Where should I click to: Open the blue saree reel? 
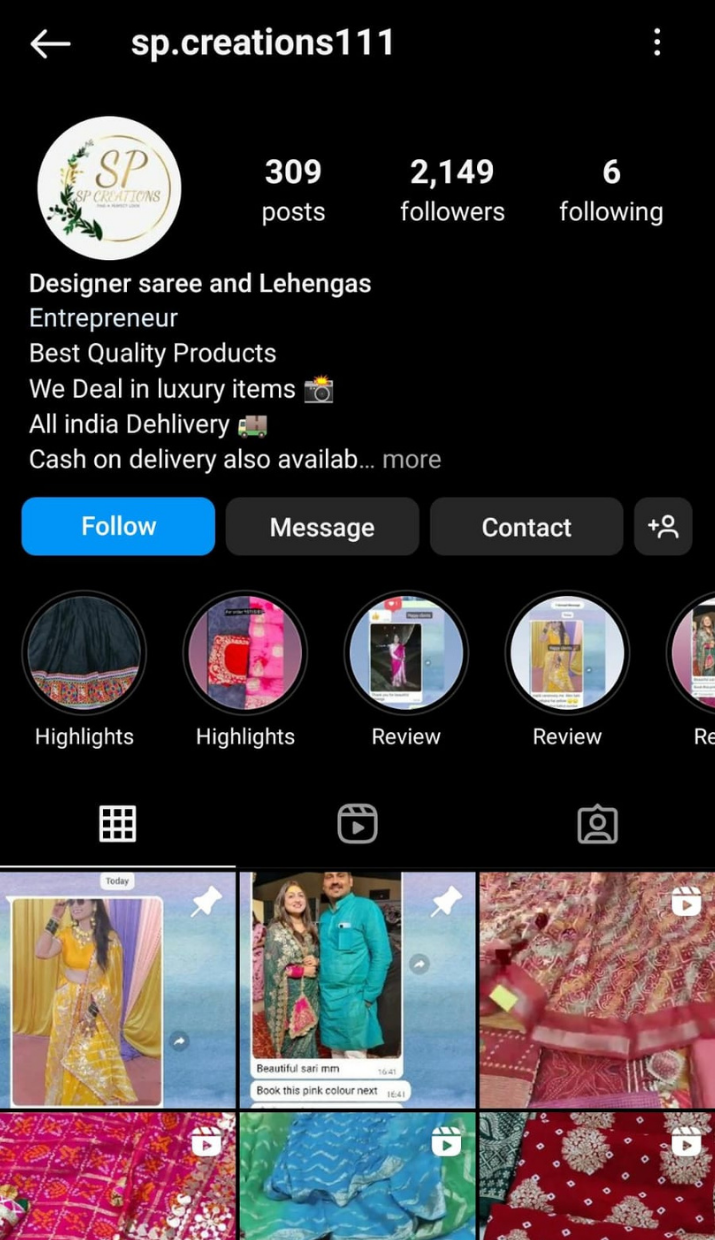click(x=357, y=1176)
